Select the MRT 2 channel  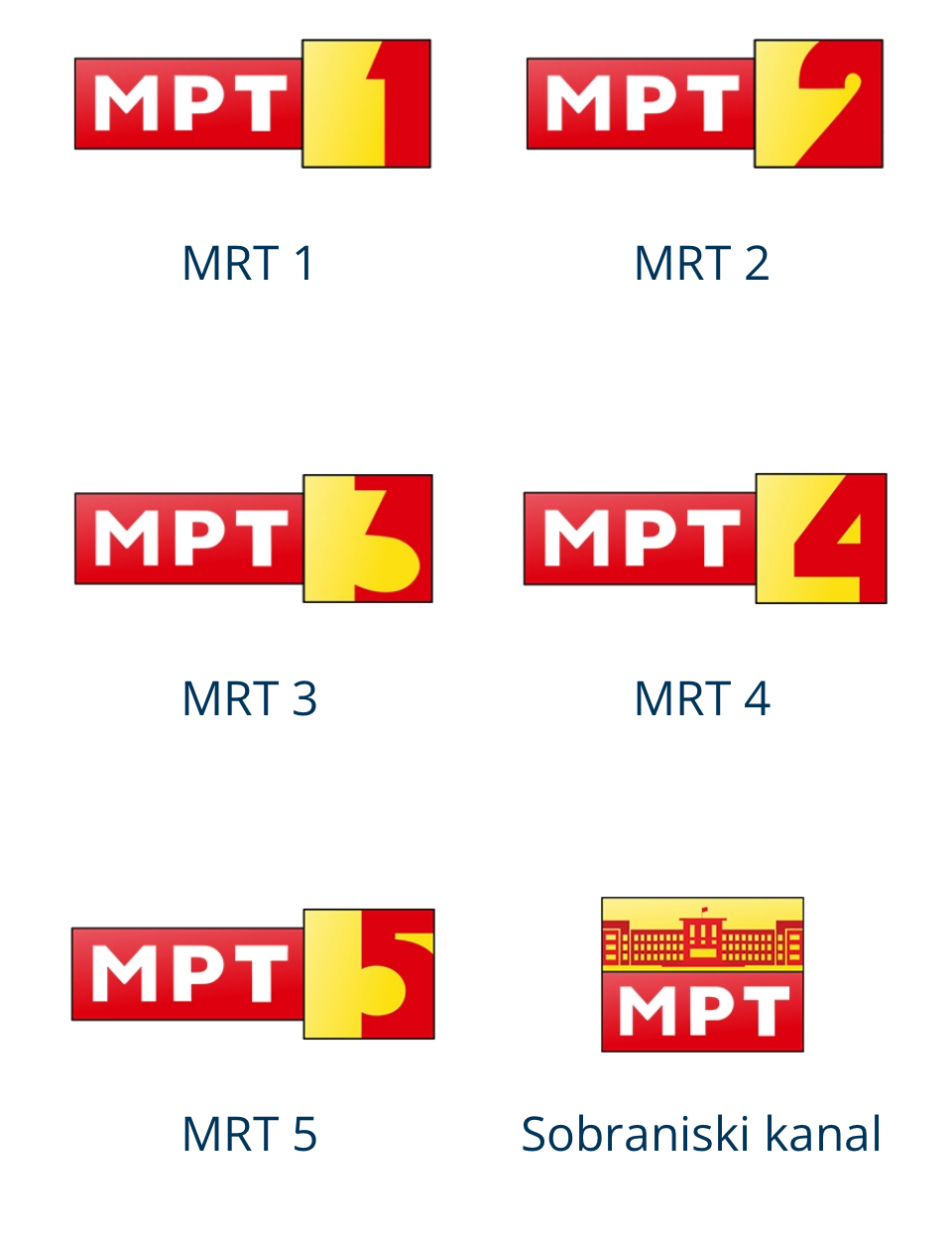point(704,104)
